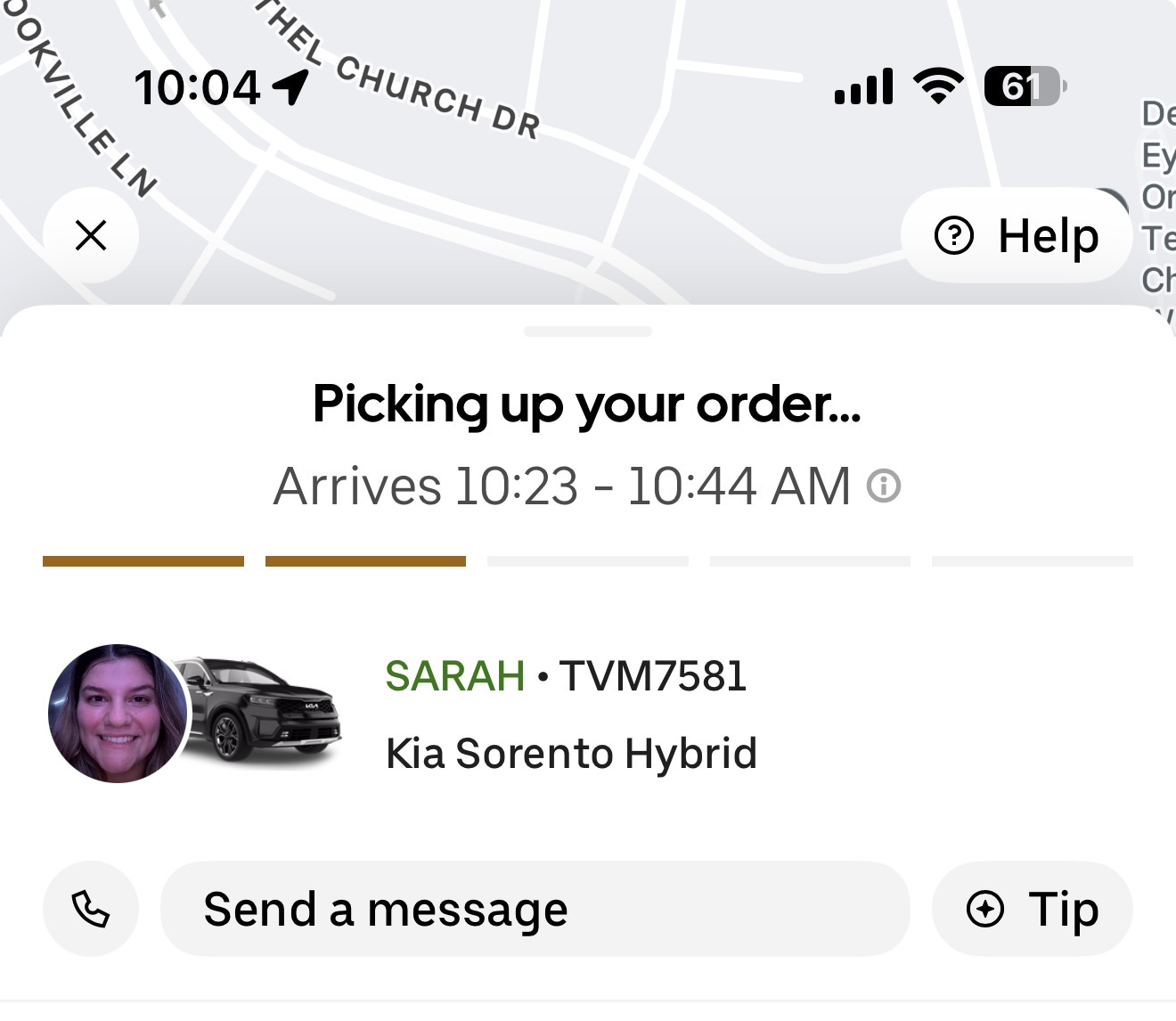Tap the arrival time info icon

[x=884, y=486]
